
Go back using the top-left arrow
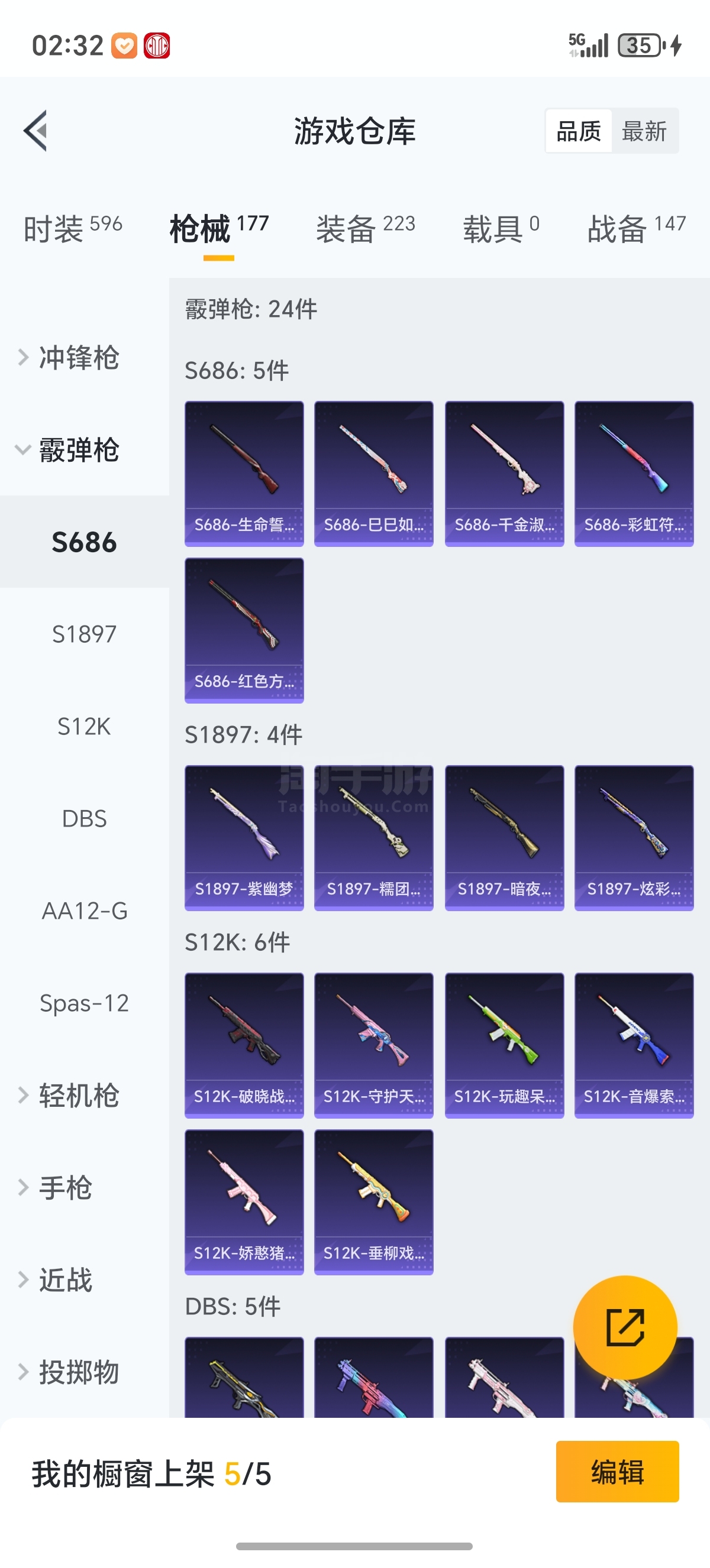click(x=35, y=131)
